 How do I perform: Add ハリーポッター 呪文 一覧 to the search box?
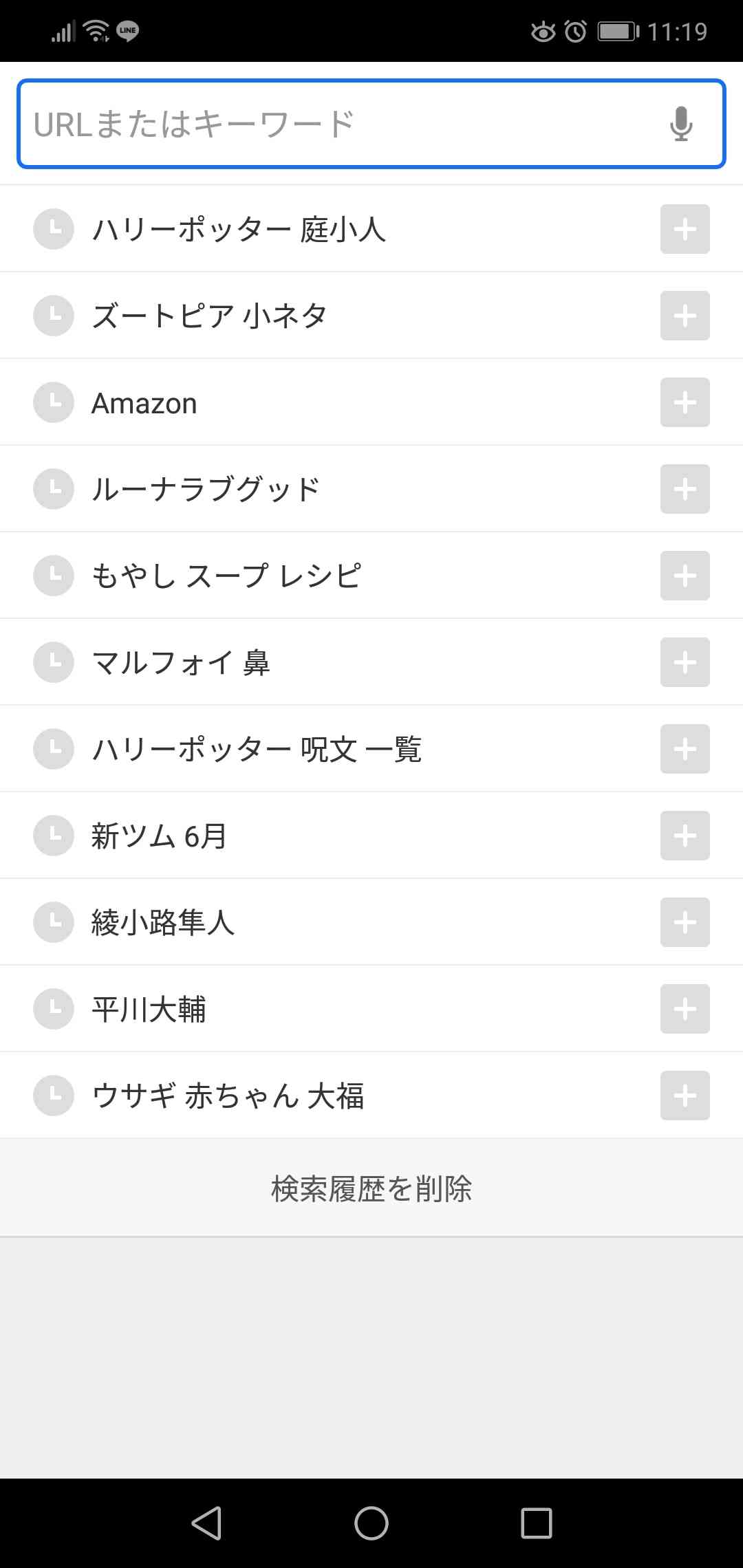(685, 749)
